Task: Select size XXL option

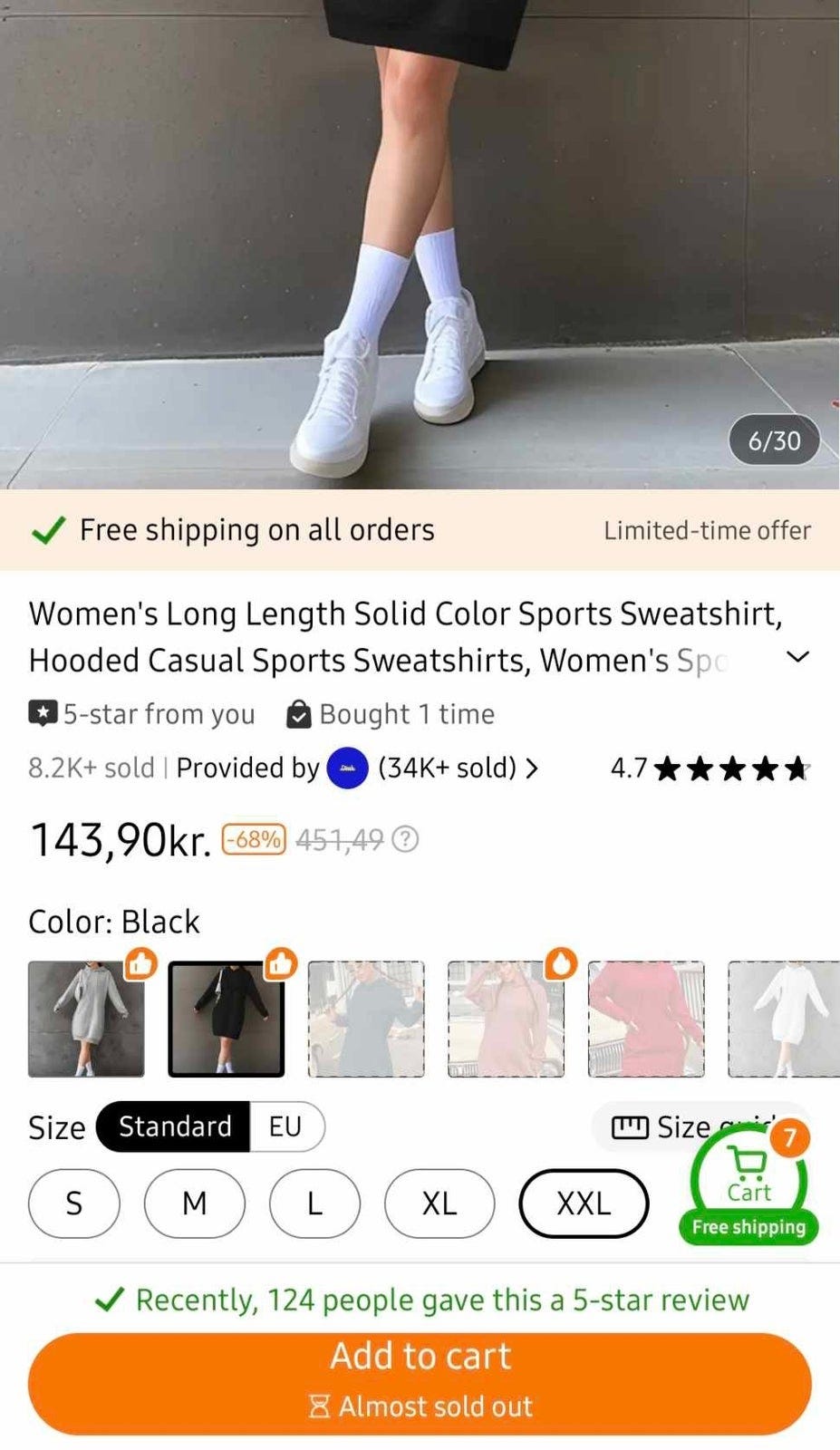Action: [583, 1203]
